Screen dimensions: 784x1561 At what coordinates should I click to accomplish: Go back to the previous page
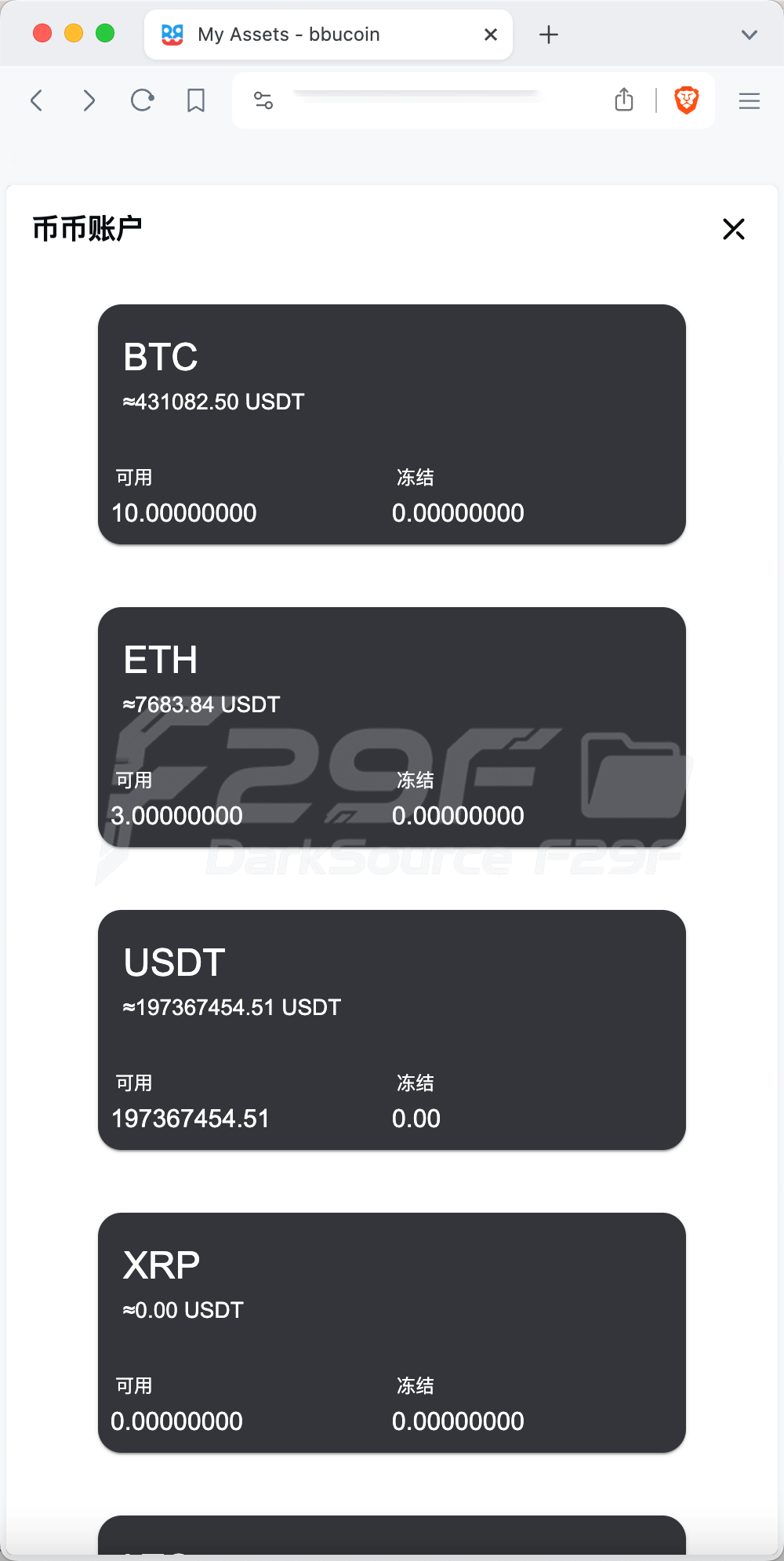click(x=36, y=100)
